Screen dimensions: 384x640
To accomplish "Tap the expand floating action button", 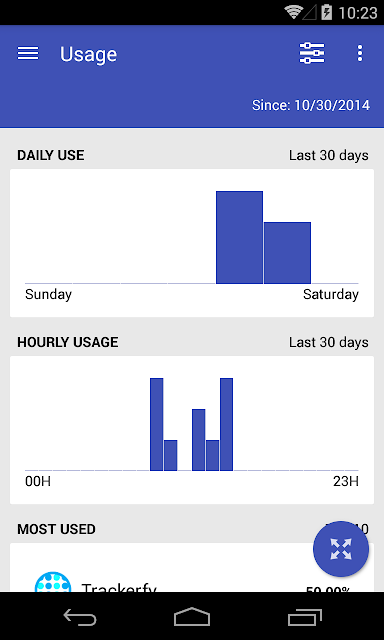I will click(x=341, y=549).
